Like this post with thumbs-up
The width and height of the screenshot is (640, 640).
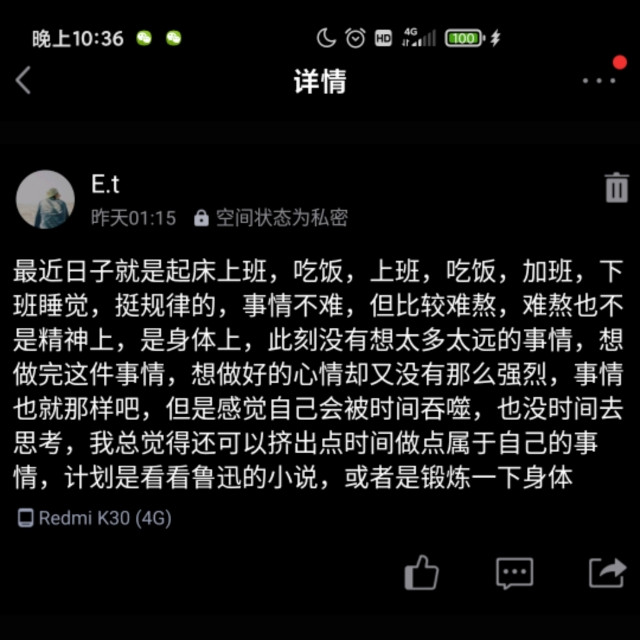[x=421, y=572]
